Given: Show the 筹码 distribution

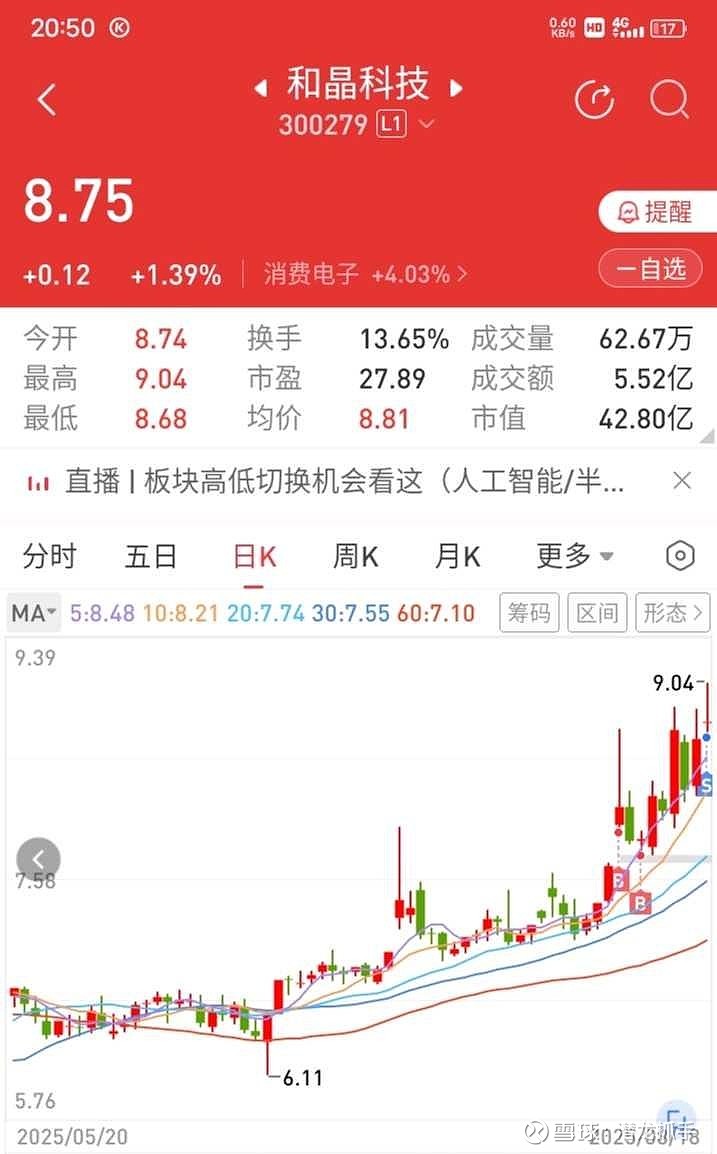Looking at the screenshot, I should (x=529, y=612).
